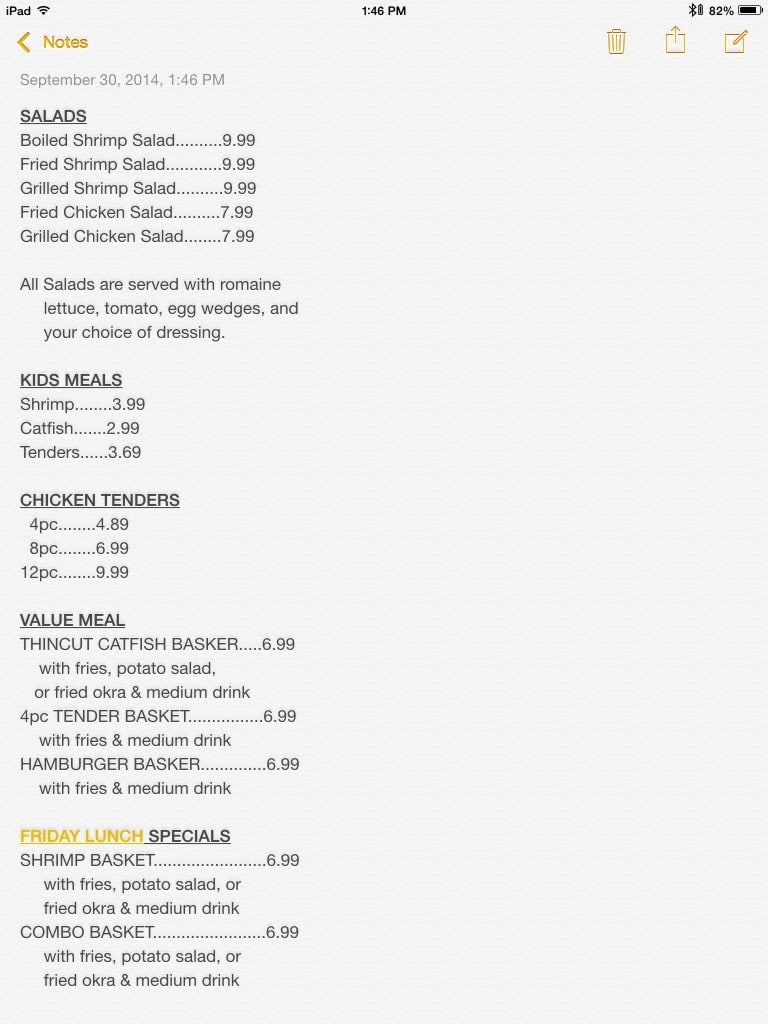Tap the back chevron beside Notes

(x=24, y=43)
